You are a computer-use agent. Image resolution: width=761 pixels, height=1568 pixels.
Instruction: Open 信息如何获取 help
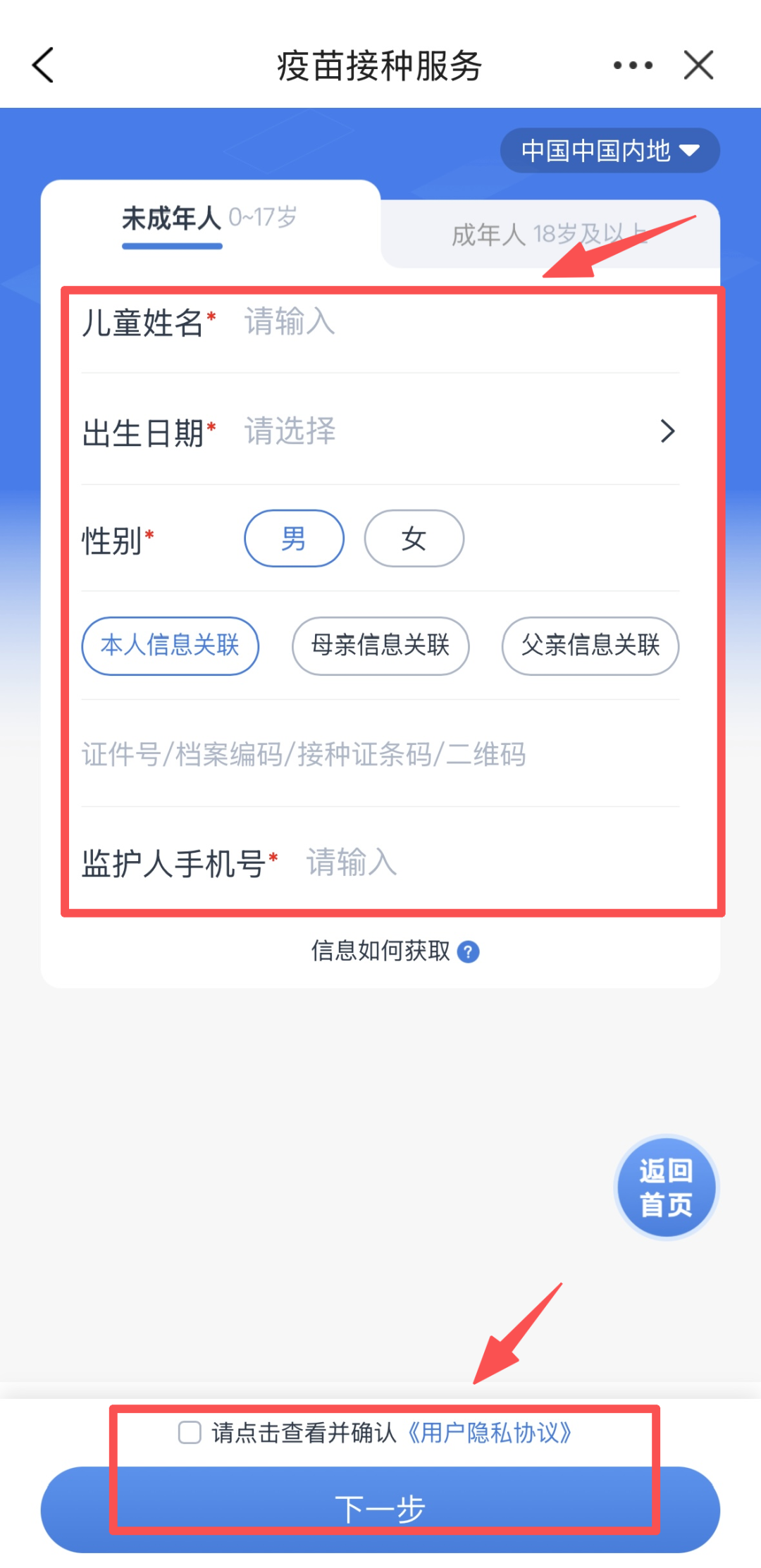click(395, 951)
